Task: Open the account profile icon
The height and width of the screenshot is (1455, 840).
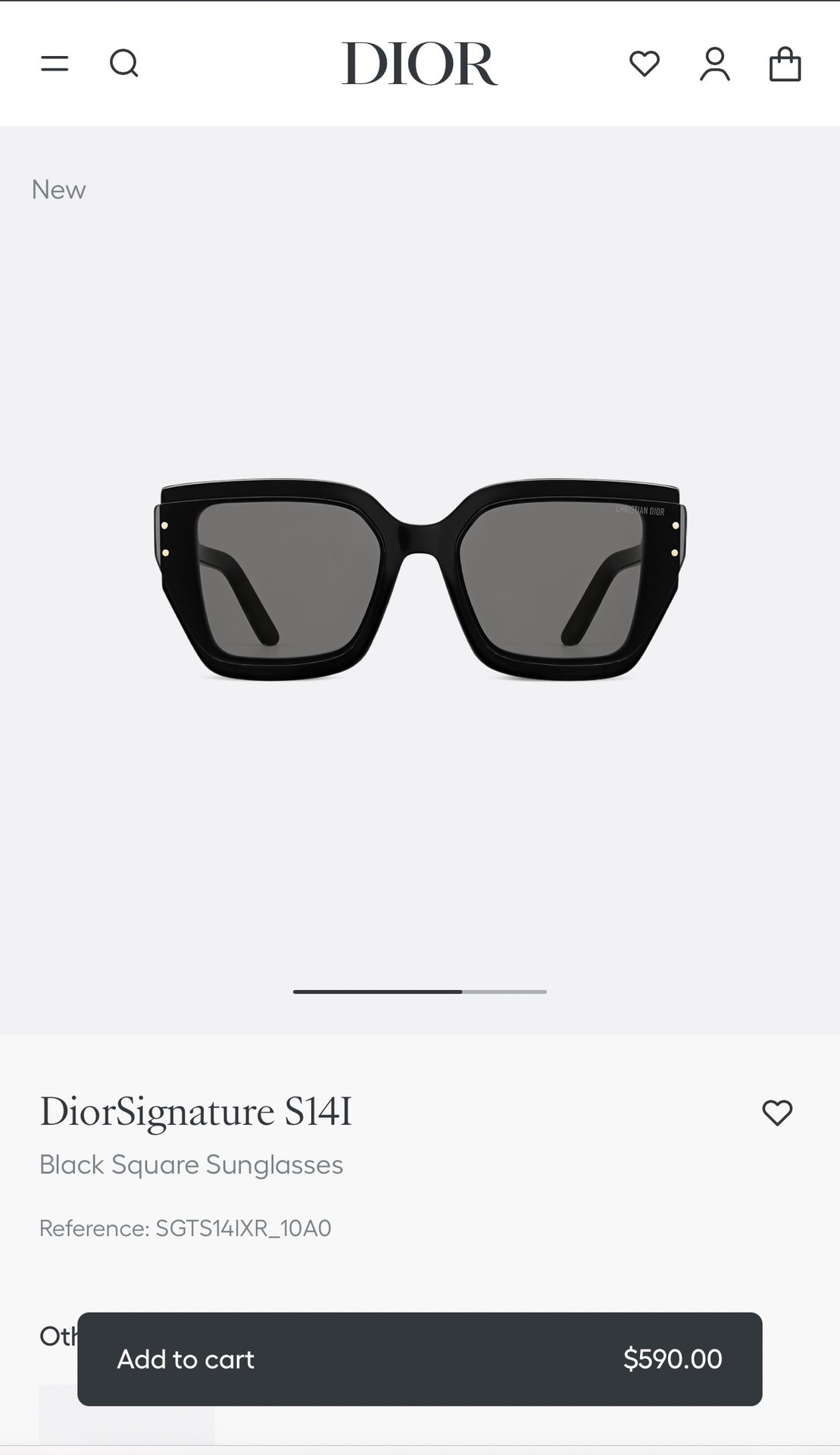Action: (714, 65)
